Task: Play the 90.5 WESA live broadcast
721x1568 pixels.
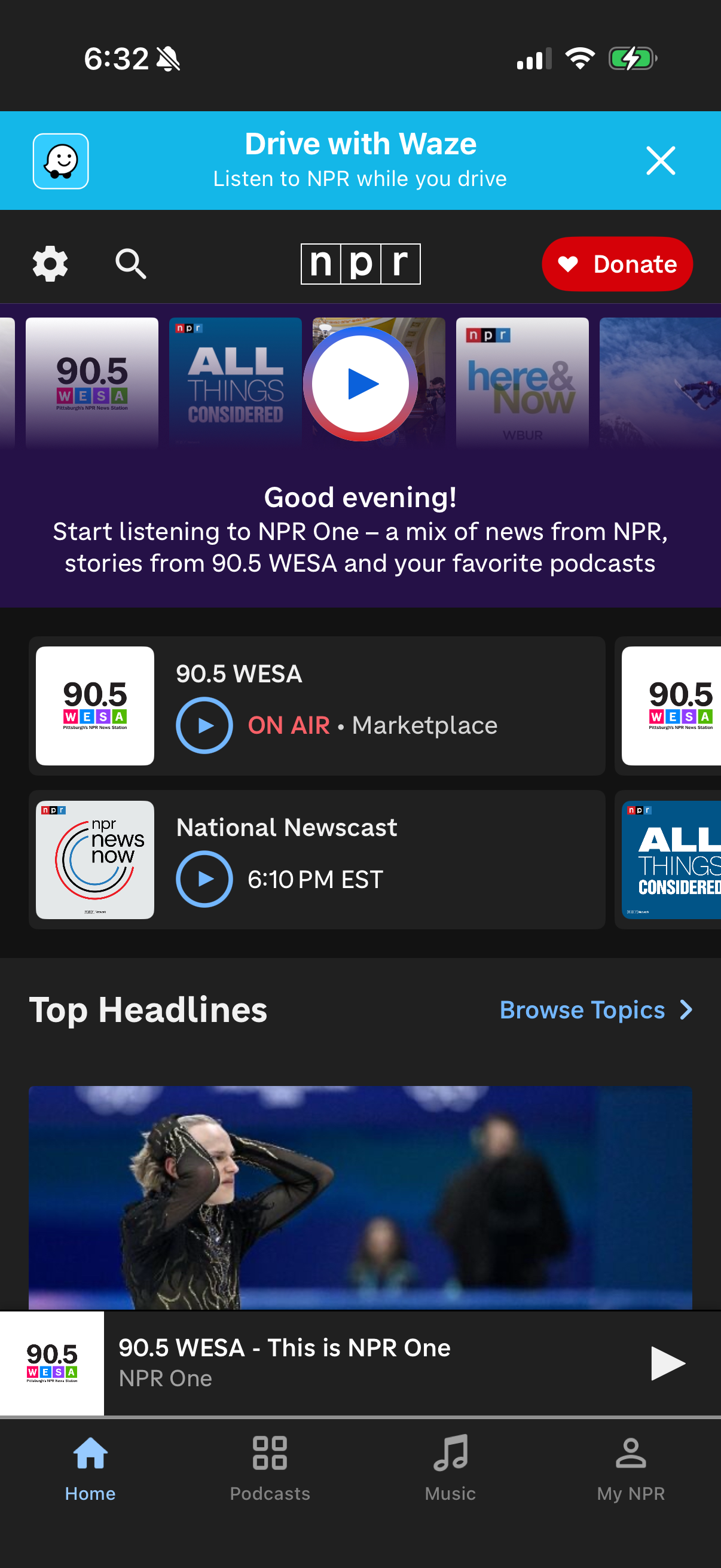Action: coord(204,725)
